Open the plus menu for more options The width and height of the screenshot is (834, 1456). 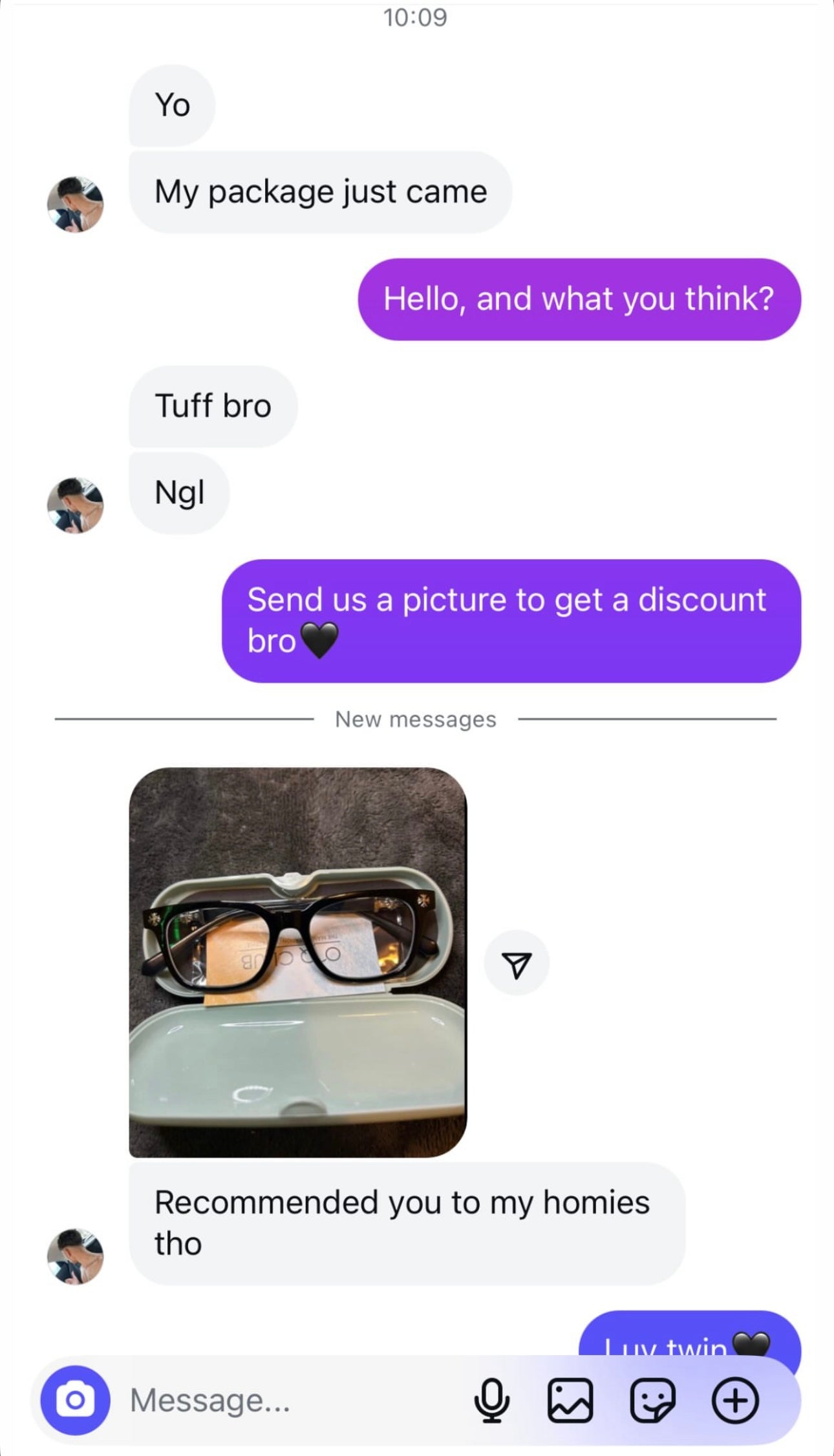(735, 1400)
